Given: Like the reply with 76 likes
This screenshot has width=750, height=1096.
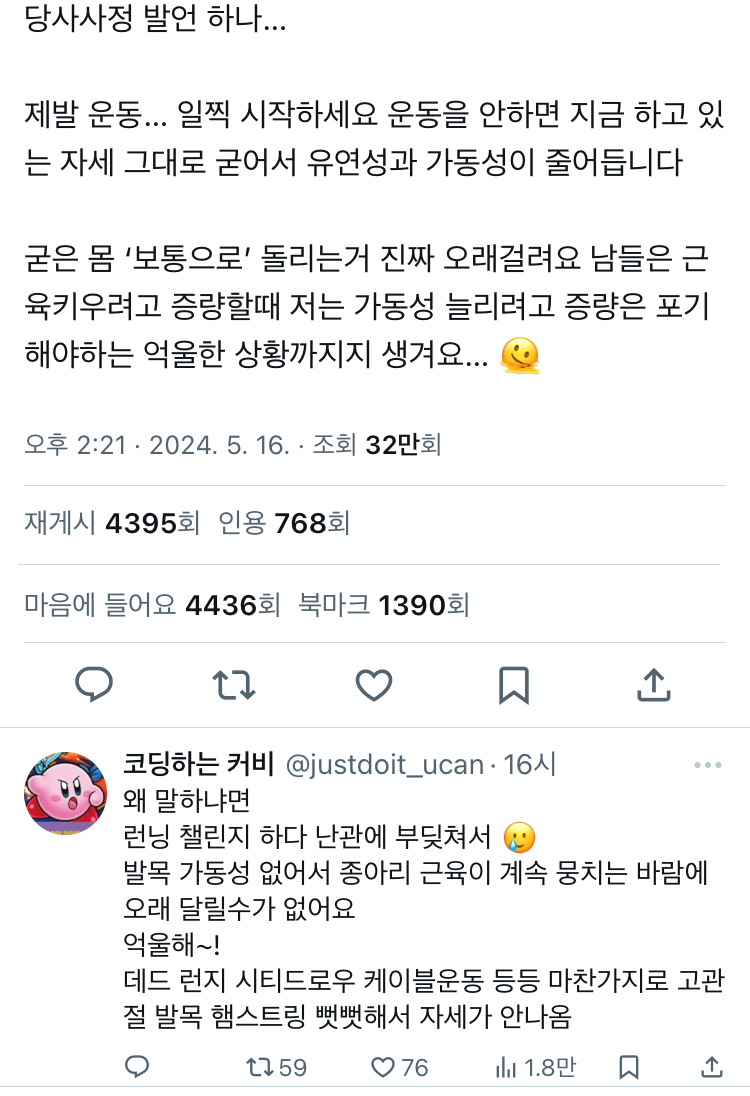Looking at the screenshot, I should click(399, 1068).
